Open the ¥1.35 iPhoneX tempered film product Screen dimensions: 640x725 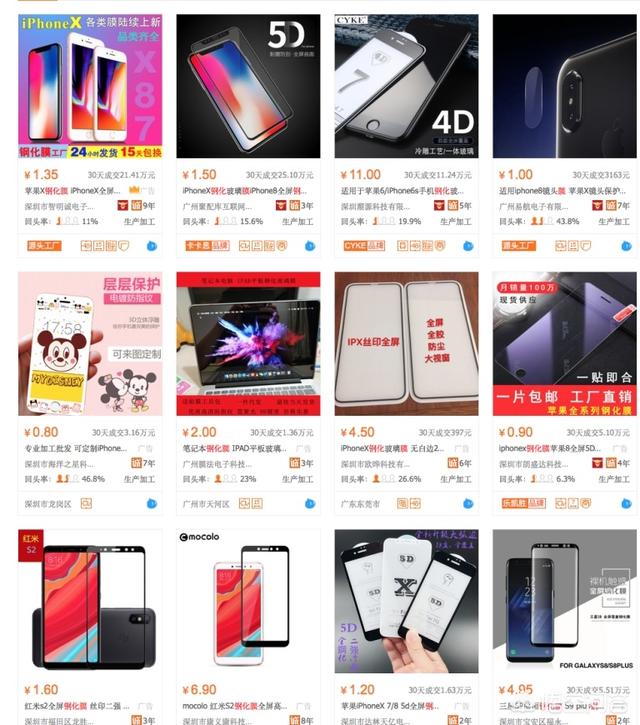(90, 84)
